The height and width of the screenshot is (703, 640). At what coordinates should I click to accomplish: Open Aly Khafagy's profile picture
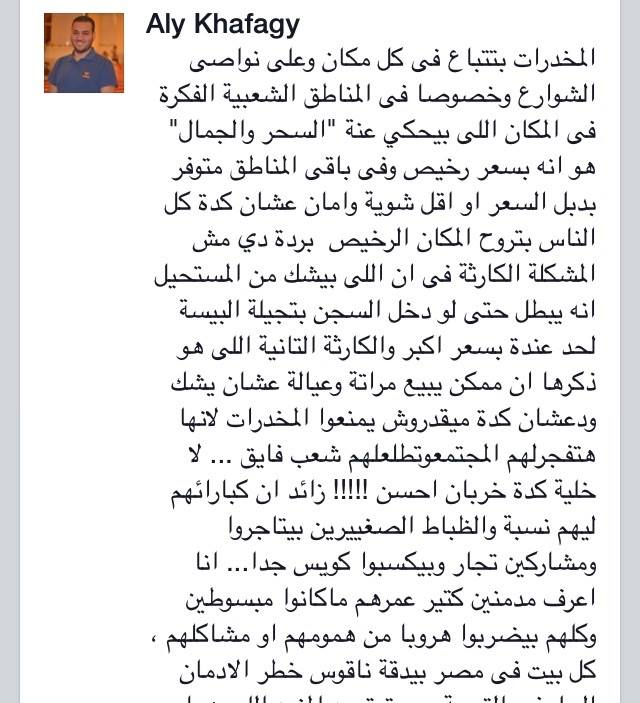(84, 54)
